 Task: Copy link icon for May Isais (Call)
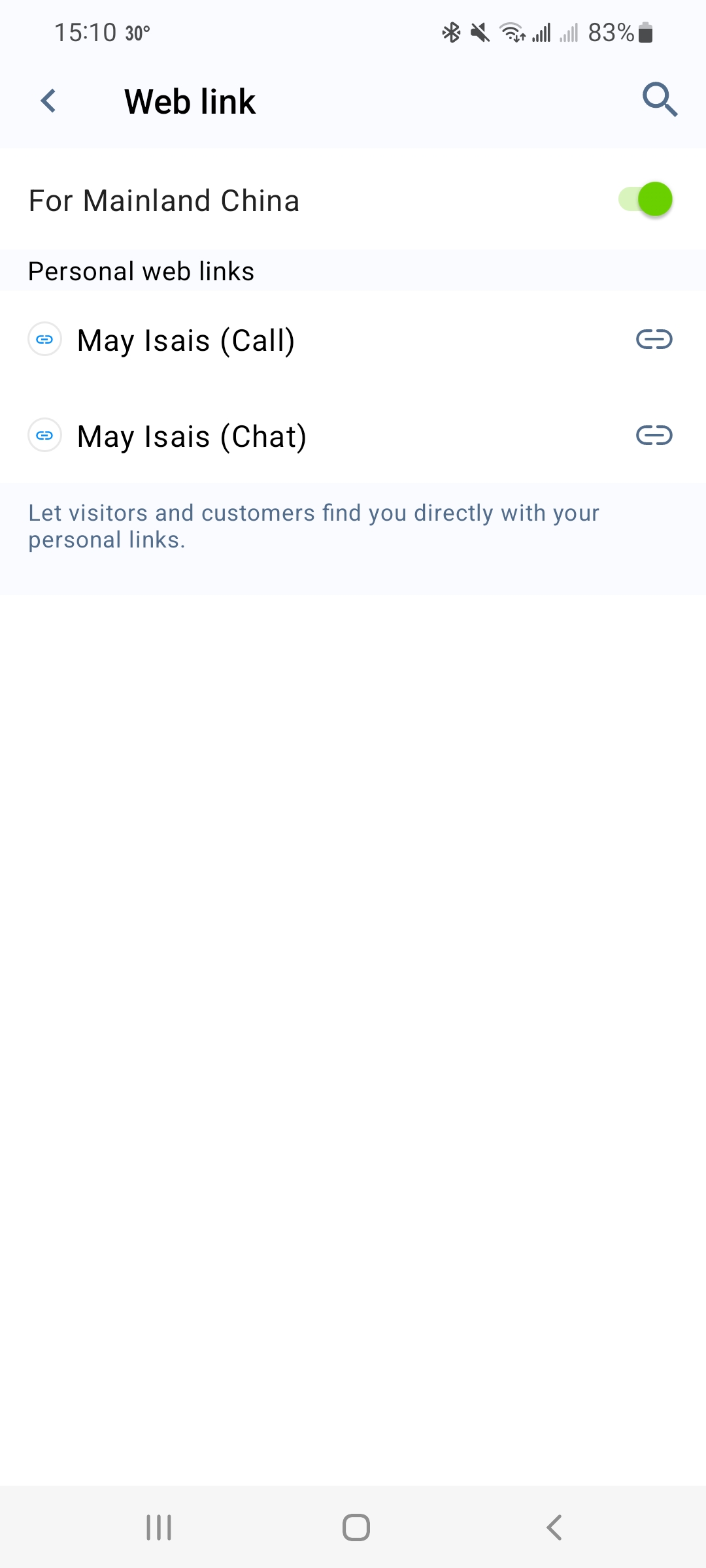(654, 339)
